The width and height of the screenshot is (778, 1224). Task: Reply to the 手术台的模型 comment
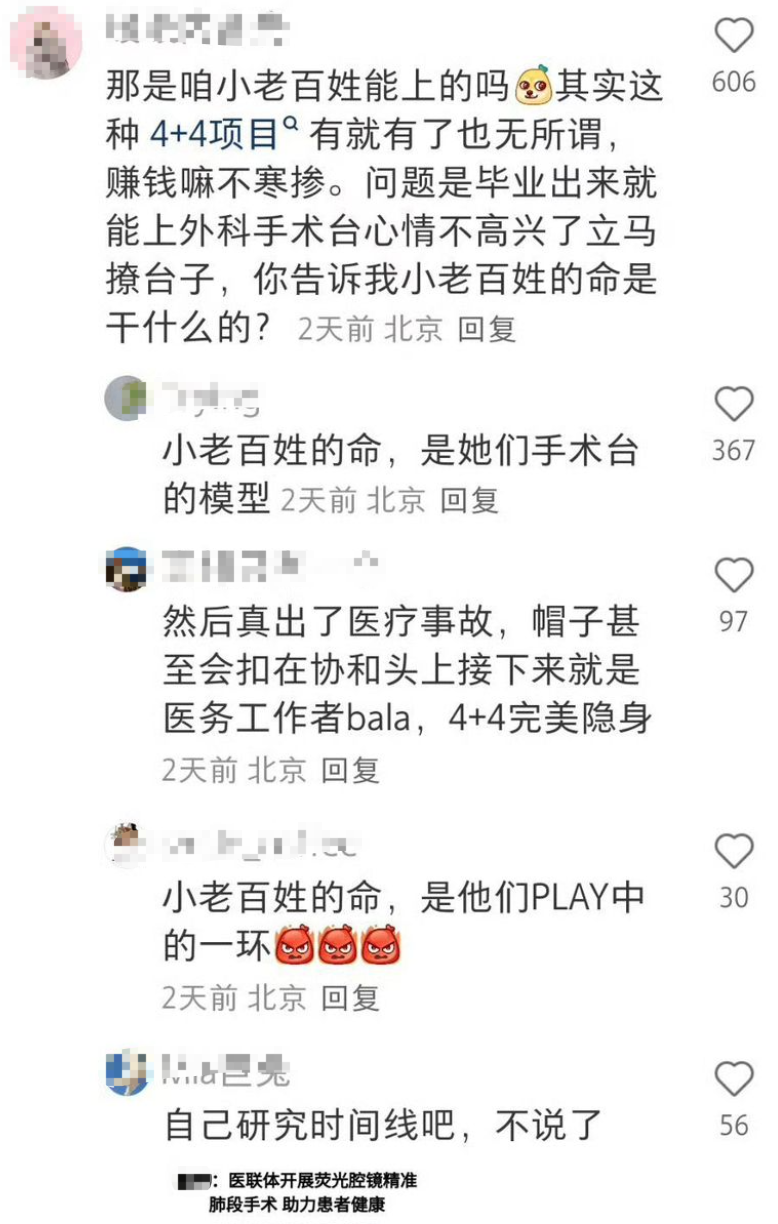pyautogui.click(x=469, y=500)
